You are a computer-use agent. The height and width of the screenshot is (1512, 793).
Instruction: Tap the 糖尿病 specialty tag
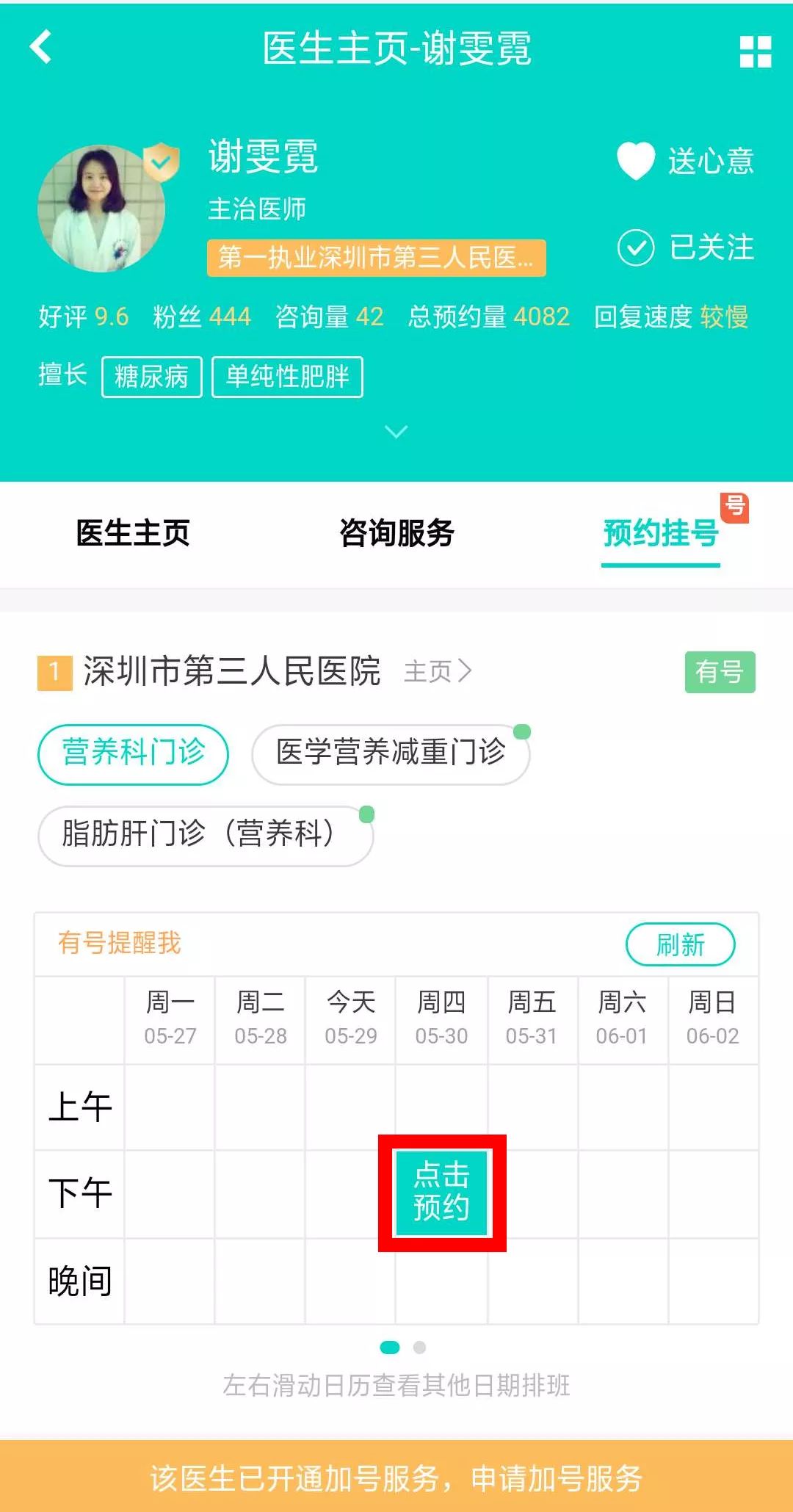pos(151,377)
